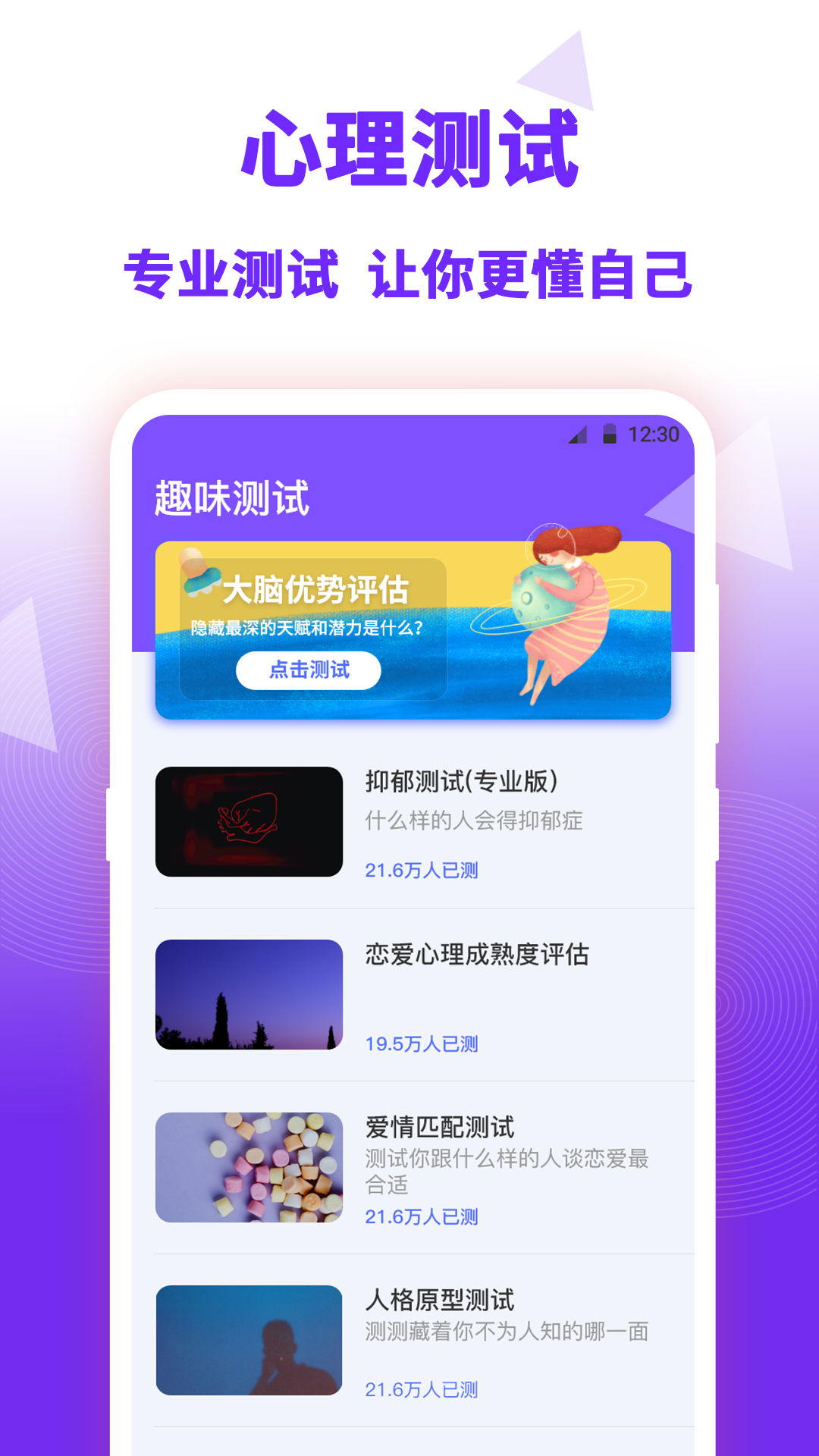Tap the marshmallow image for 爱情匹配测试

[249, 1168]
